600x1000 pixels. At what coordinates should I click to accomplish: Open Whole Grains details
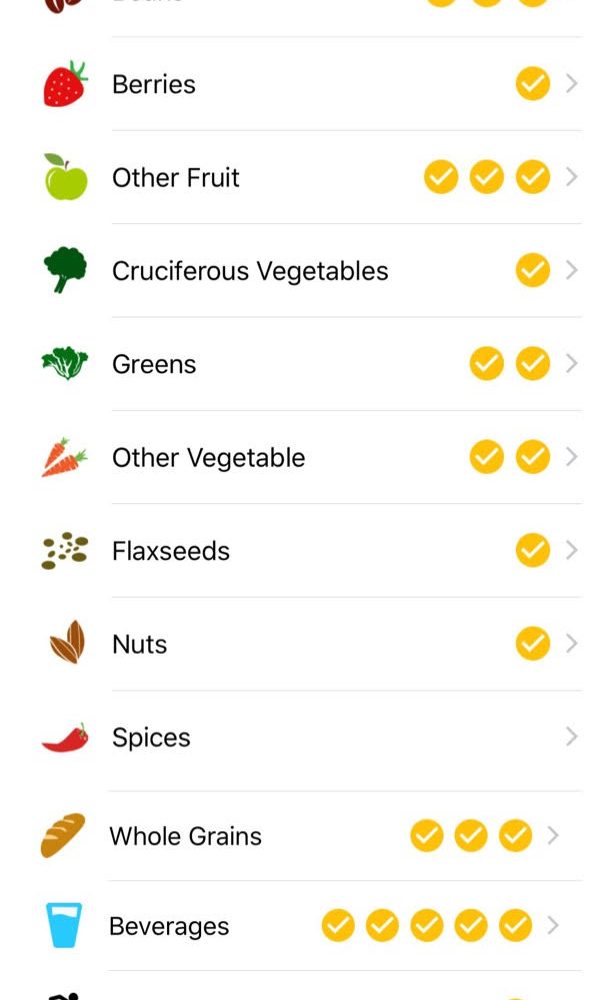300,836
